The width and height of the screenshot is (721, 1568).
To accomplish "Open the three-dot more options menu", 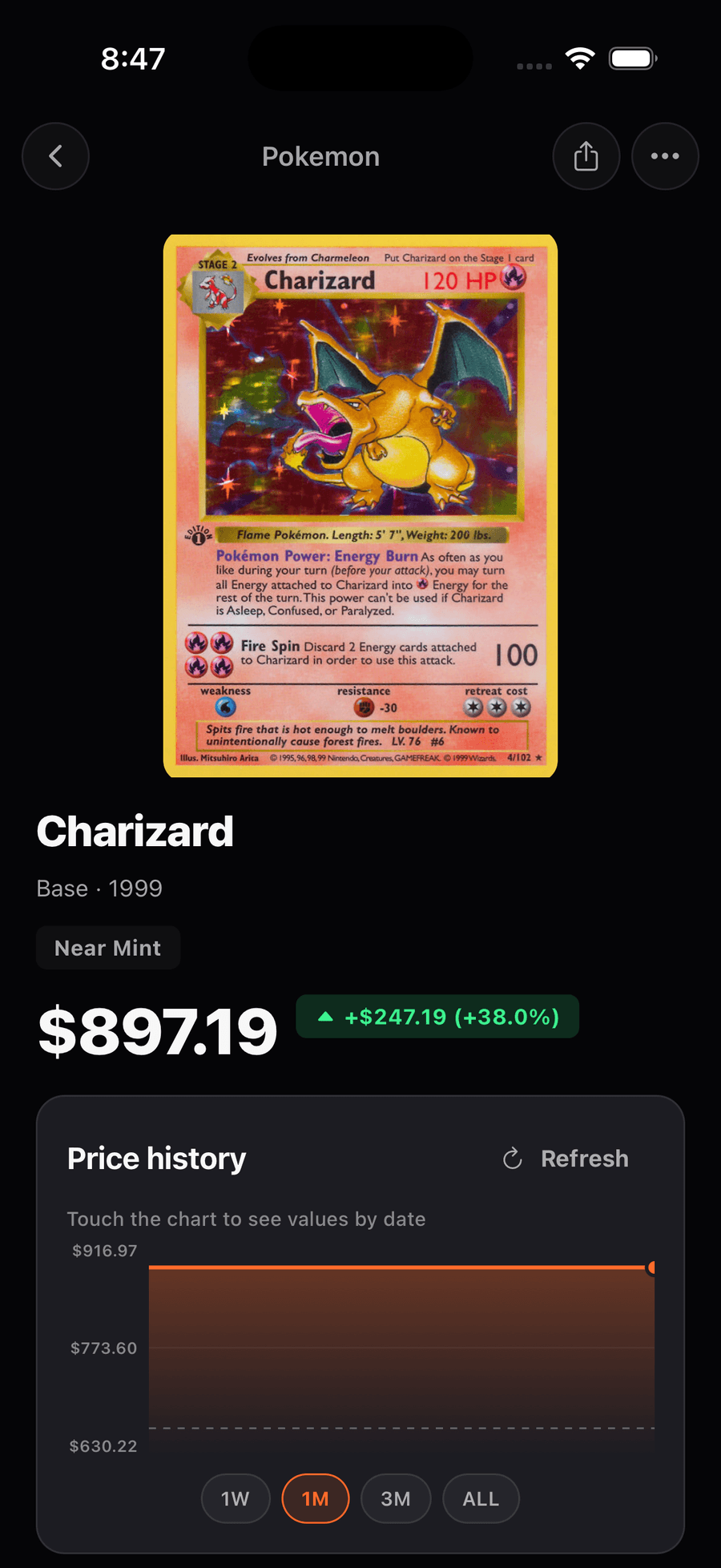I will tap(665, 156).
